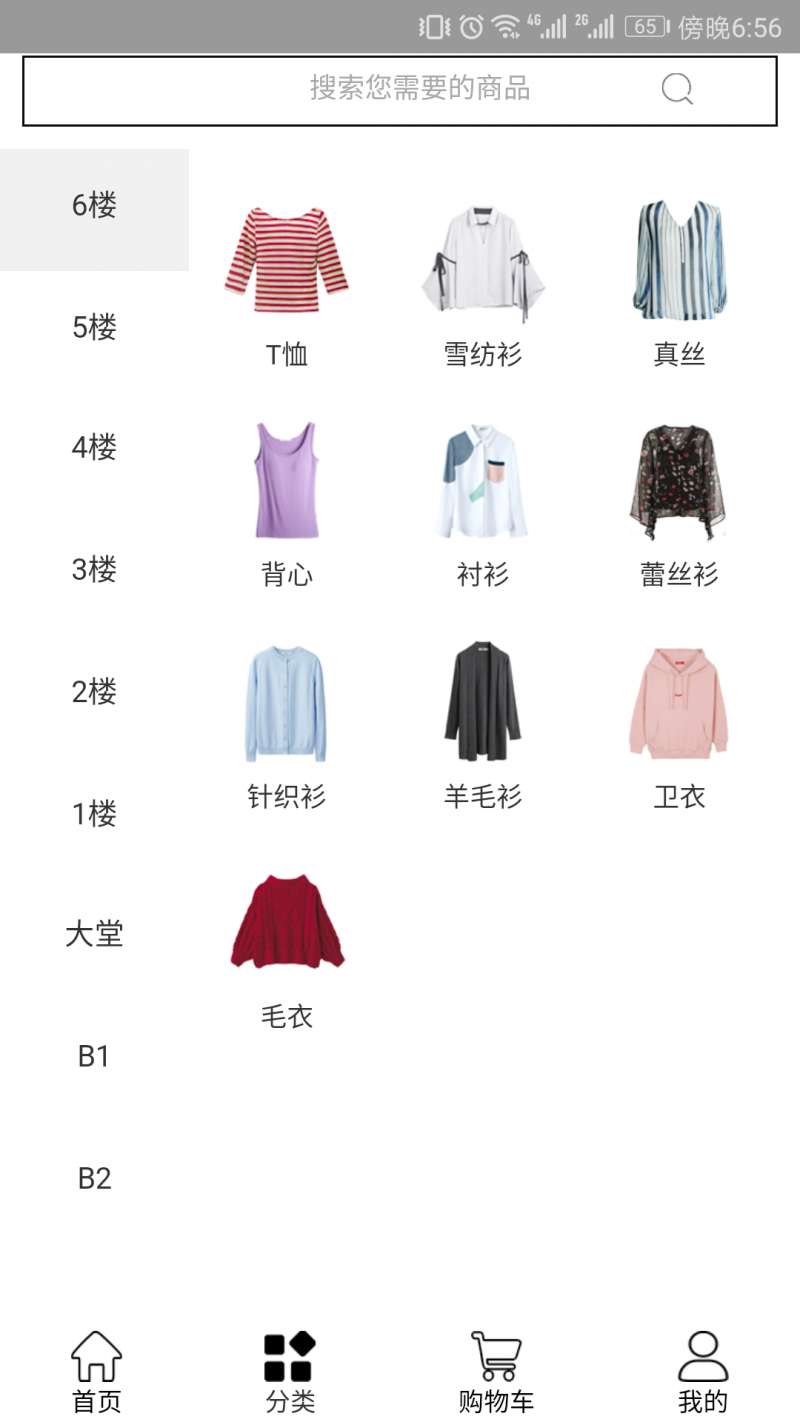Image resolution: width=800 pixels, height=1422 pixels.
Task: Select the 5楼 floor category
Action: click(x=94, y=327)
